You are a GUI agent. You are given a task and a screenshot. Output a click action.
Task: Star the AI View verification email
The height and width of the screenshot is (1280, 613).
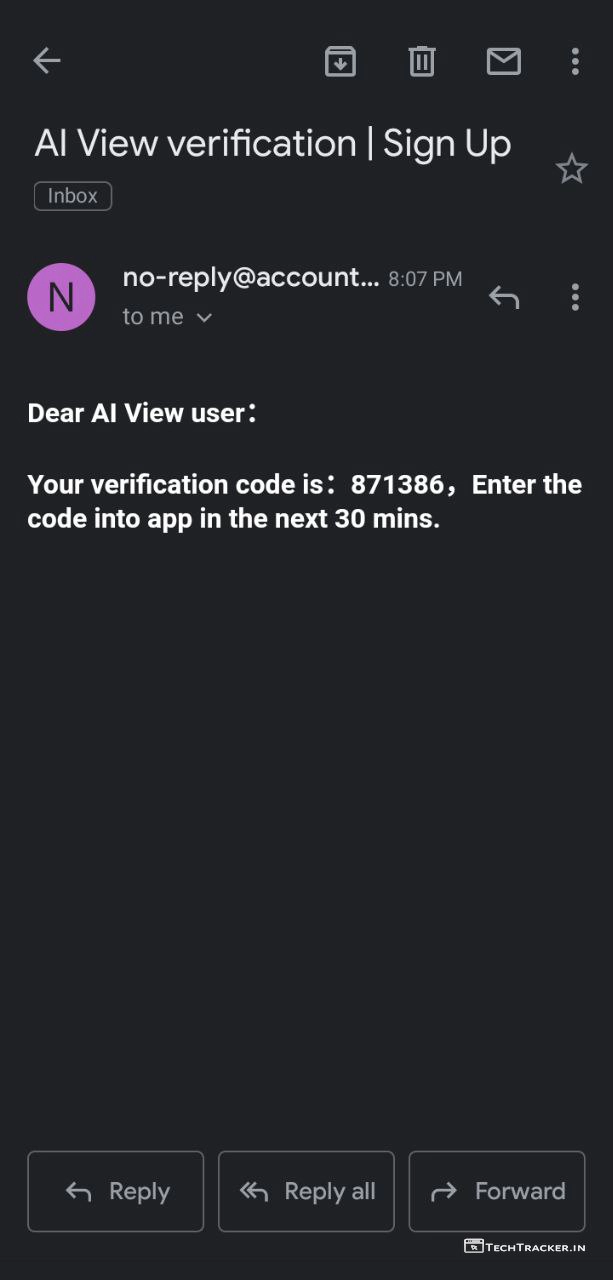tap(571, 169)
